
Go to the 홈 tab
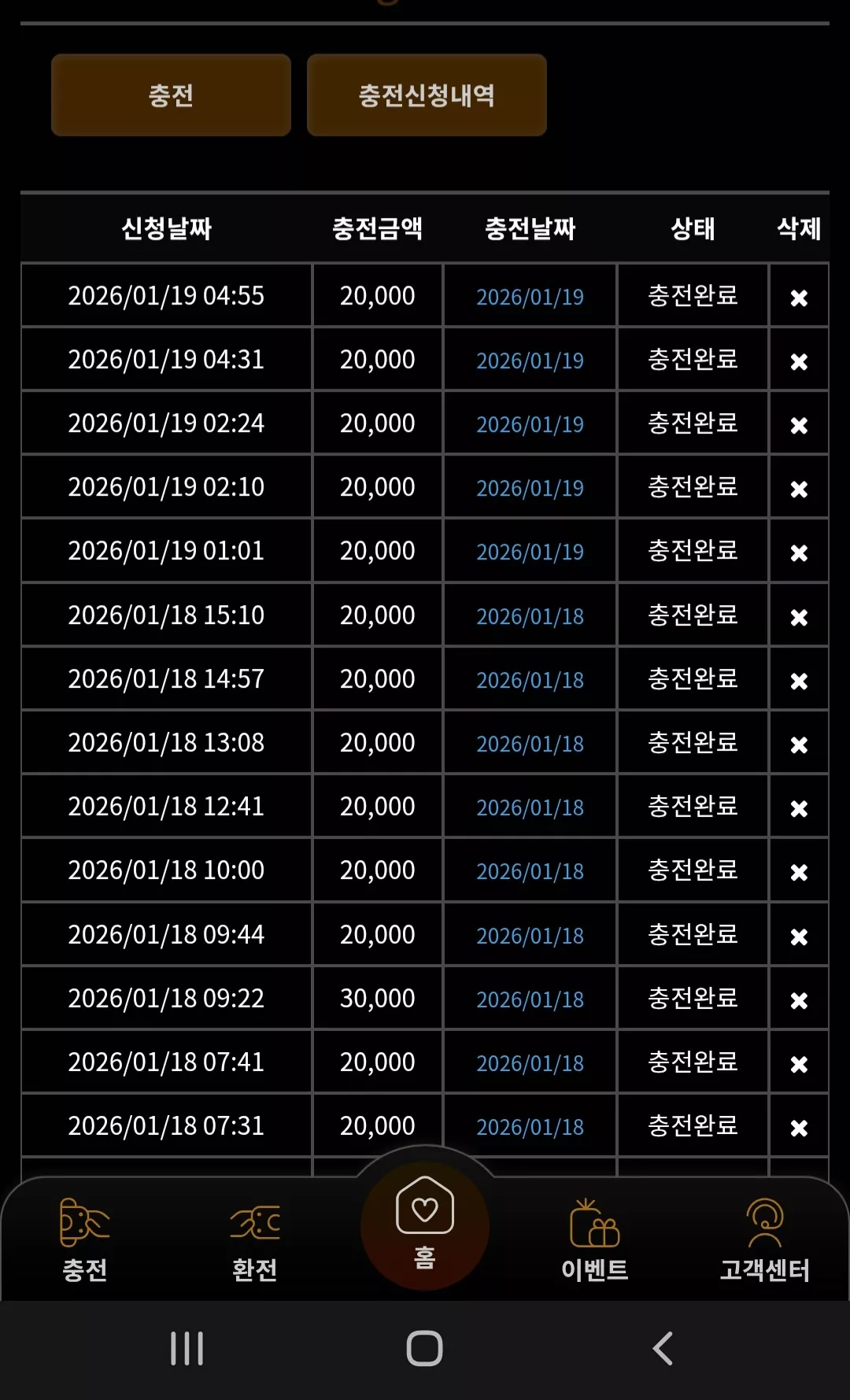tap(425, 1224)
